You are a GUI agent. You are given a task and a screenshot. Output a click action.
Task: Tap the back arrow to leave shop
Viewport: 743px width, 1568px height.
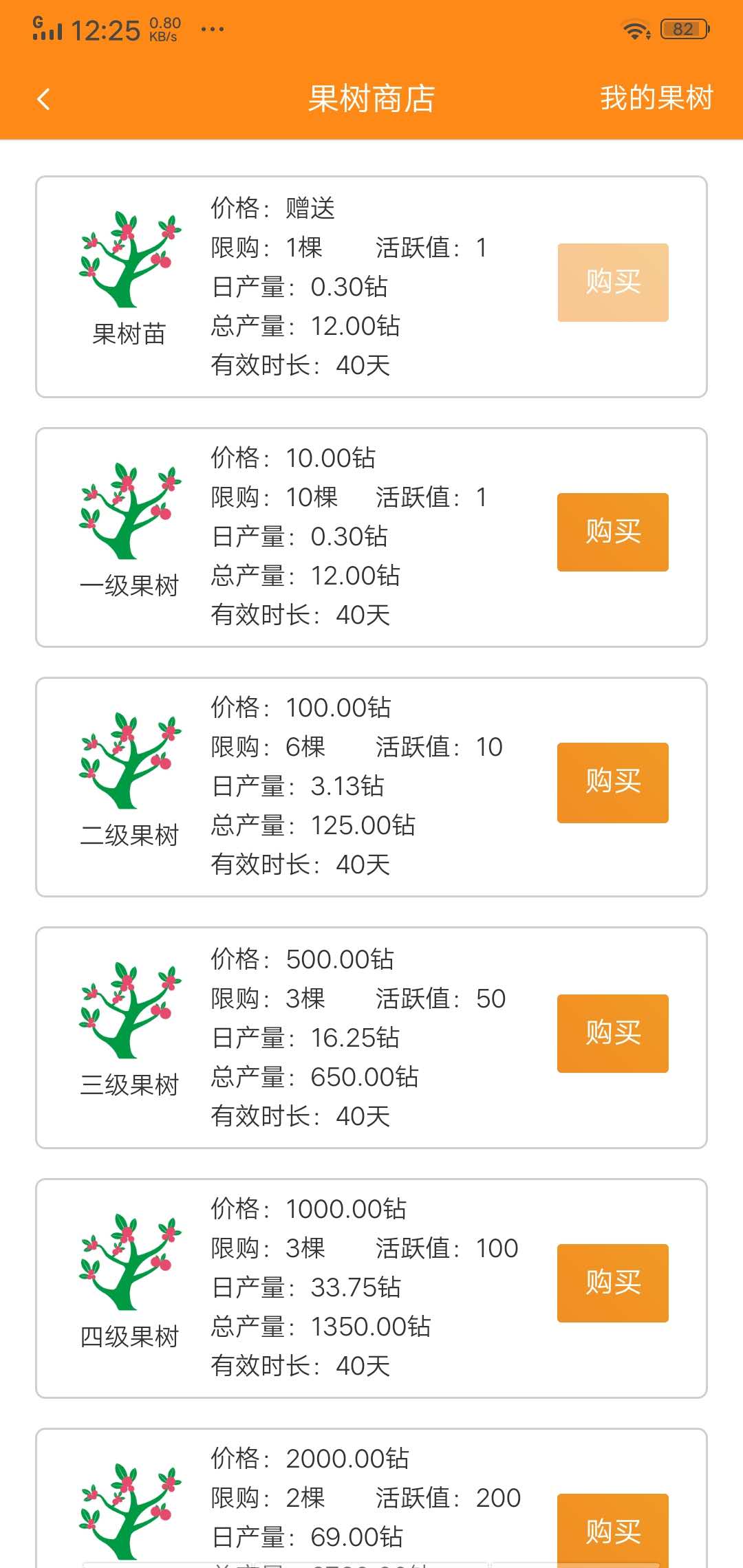(44, 100)
